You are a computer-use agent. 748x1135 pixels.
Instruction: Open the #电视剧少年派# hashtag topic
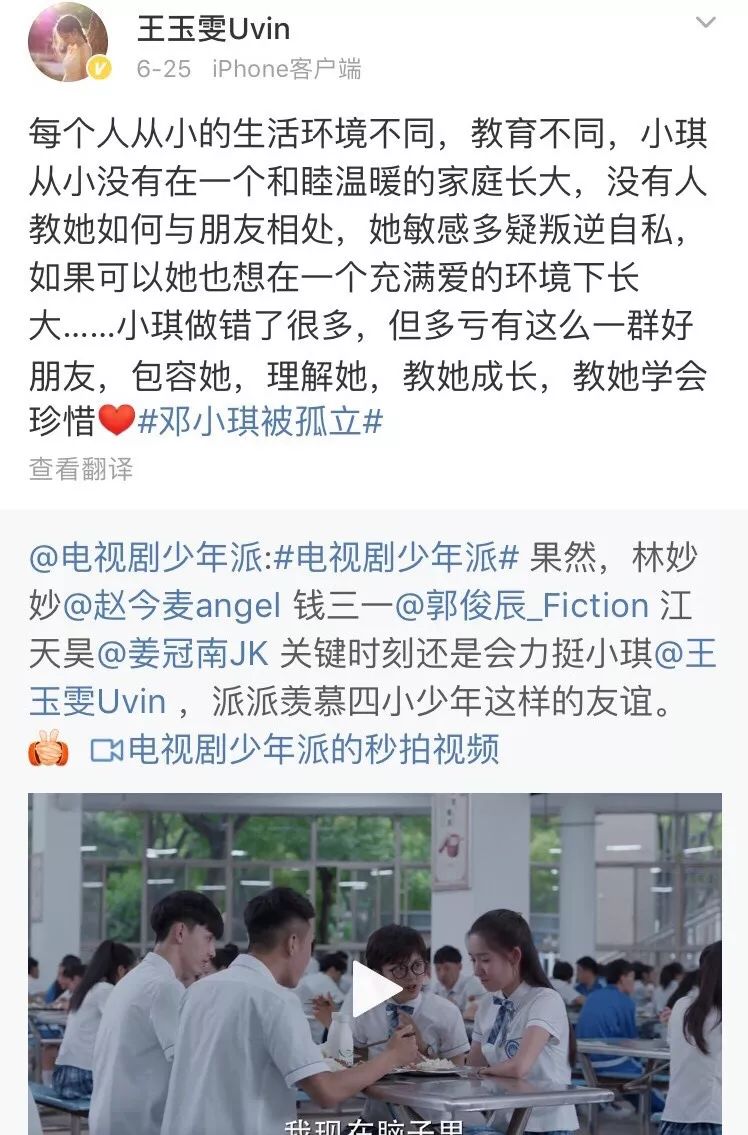click(x=397, y=557)
